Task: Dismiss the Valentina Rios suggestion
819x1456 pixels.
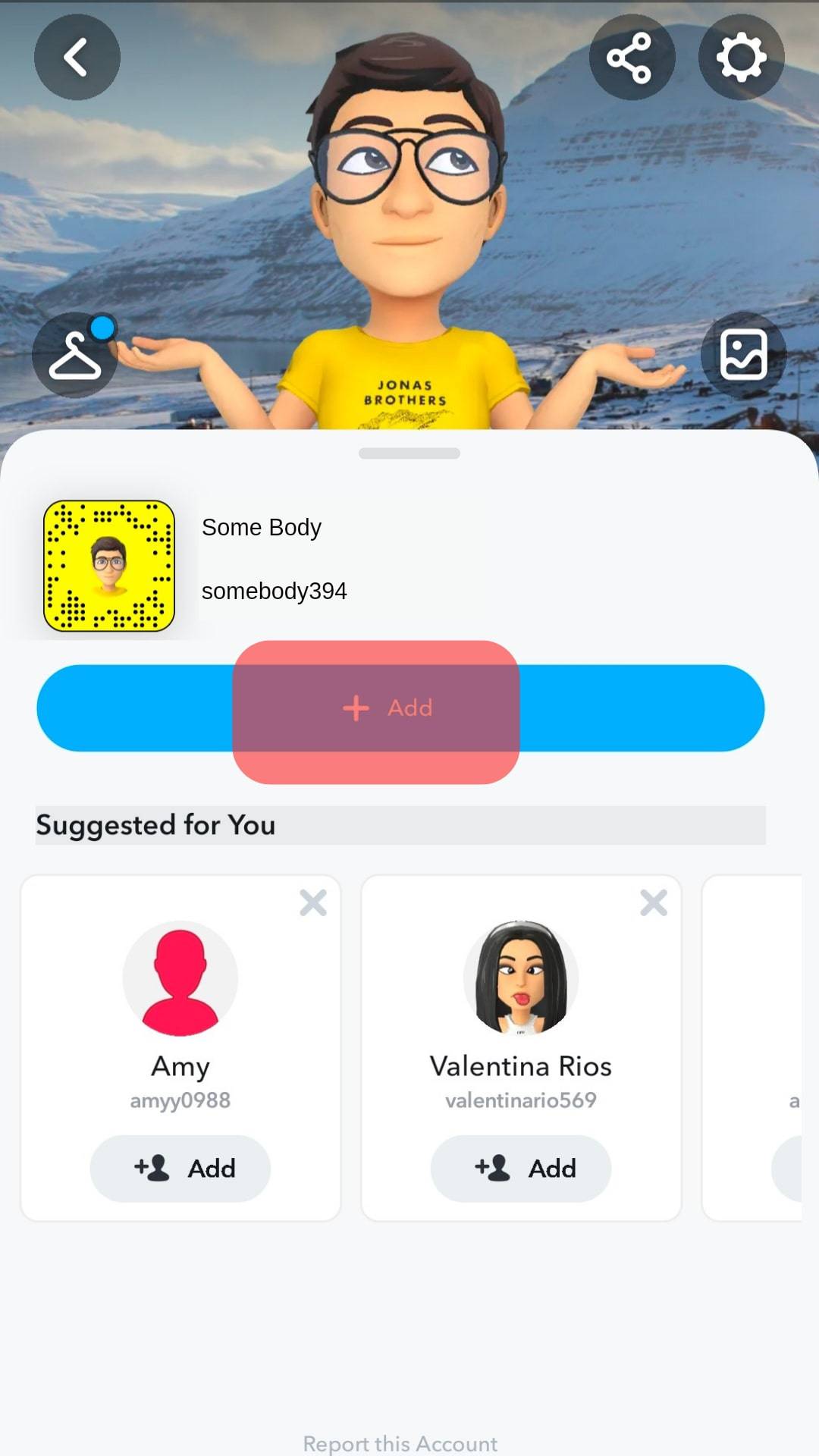Action: click(x=654, y=902)
